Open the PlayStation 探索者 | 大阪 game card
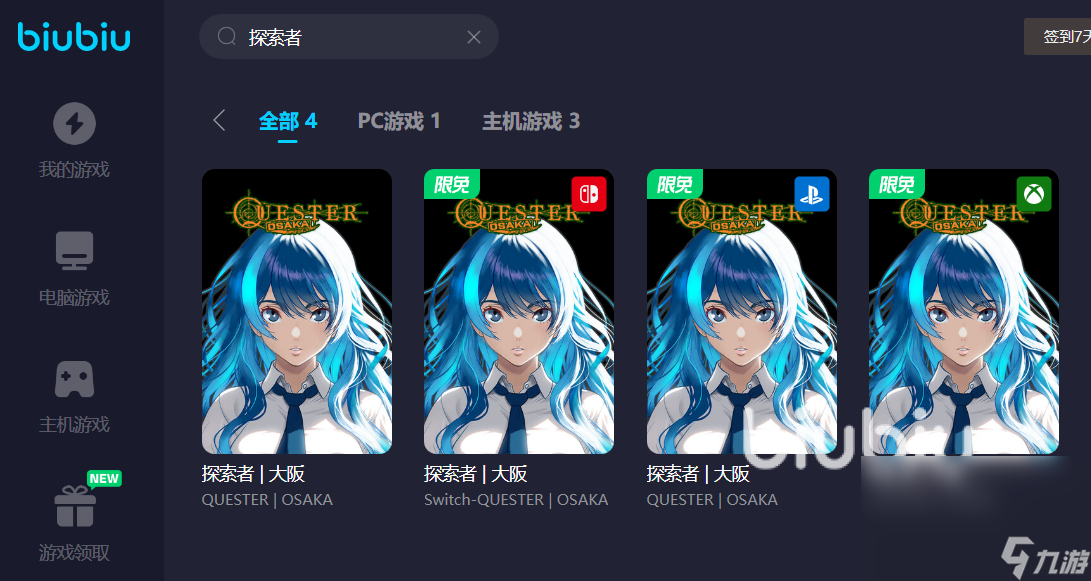 (741, 311)
